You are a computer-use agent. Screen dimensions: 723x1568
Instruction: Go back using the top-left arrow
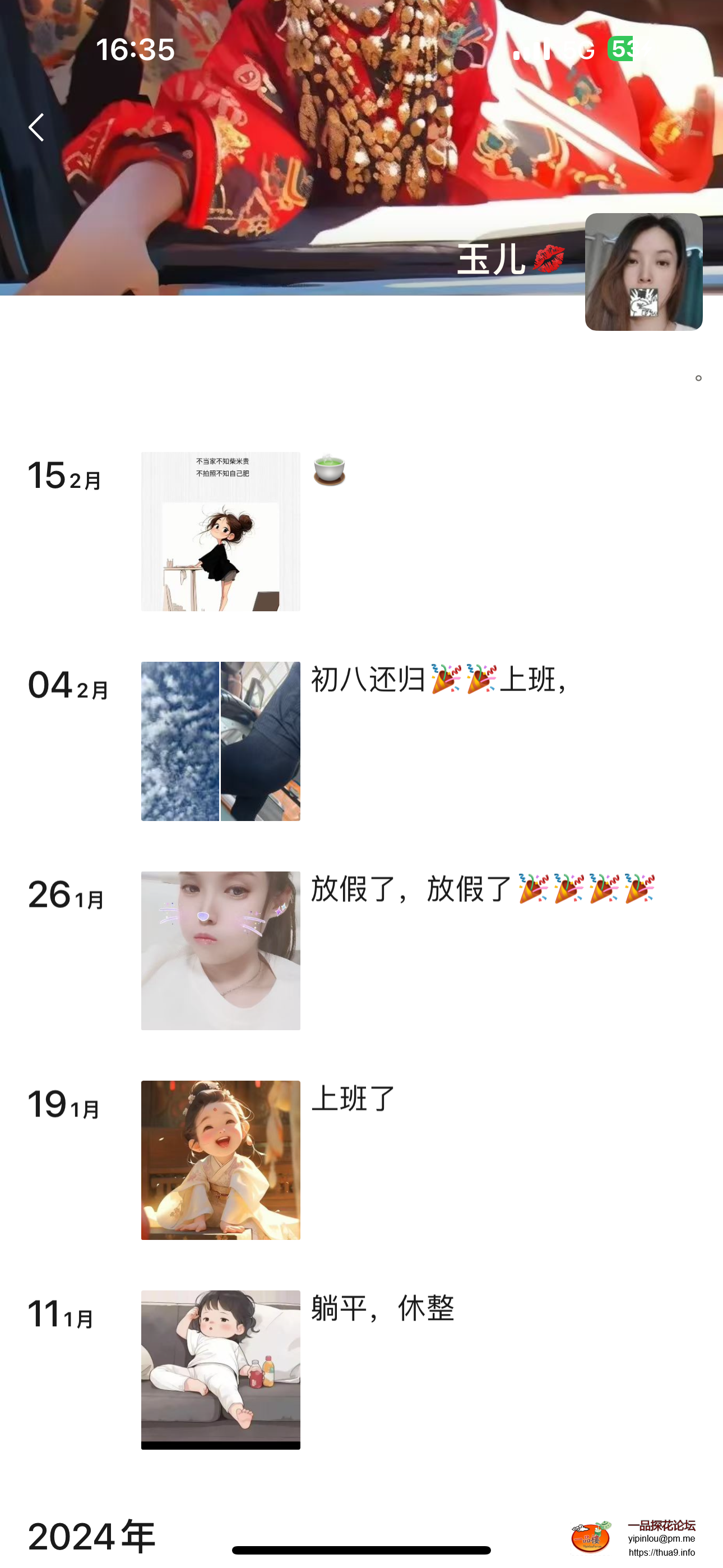[36, 127]
